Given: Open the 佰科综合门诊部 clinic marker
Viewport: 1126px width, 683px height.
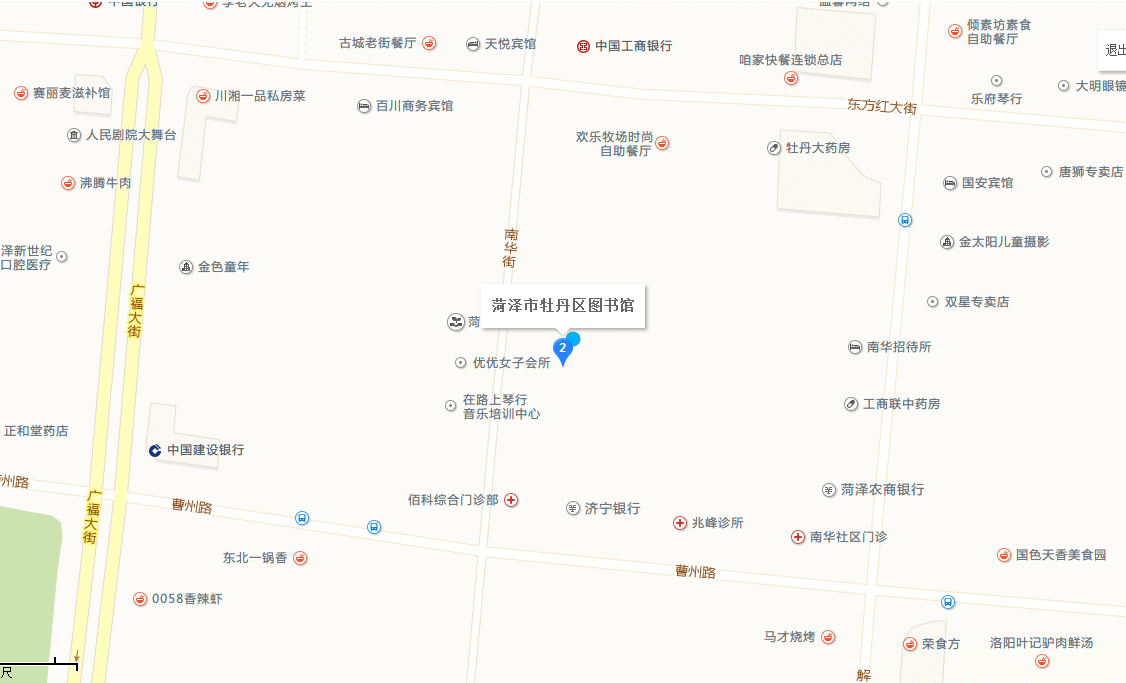Looking at the screenshot, I should (x=511, y=499).
